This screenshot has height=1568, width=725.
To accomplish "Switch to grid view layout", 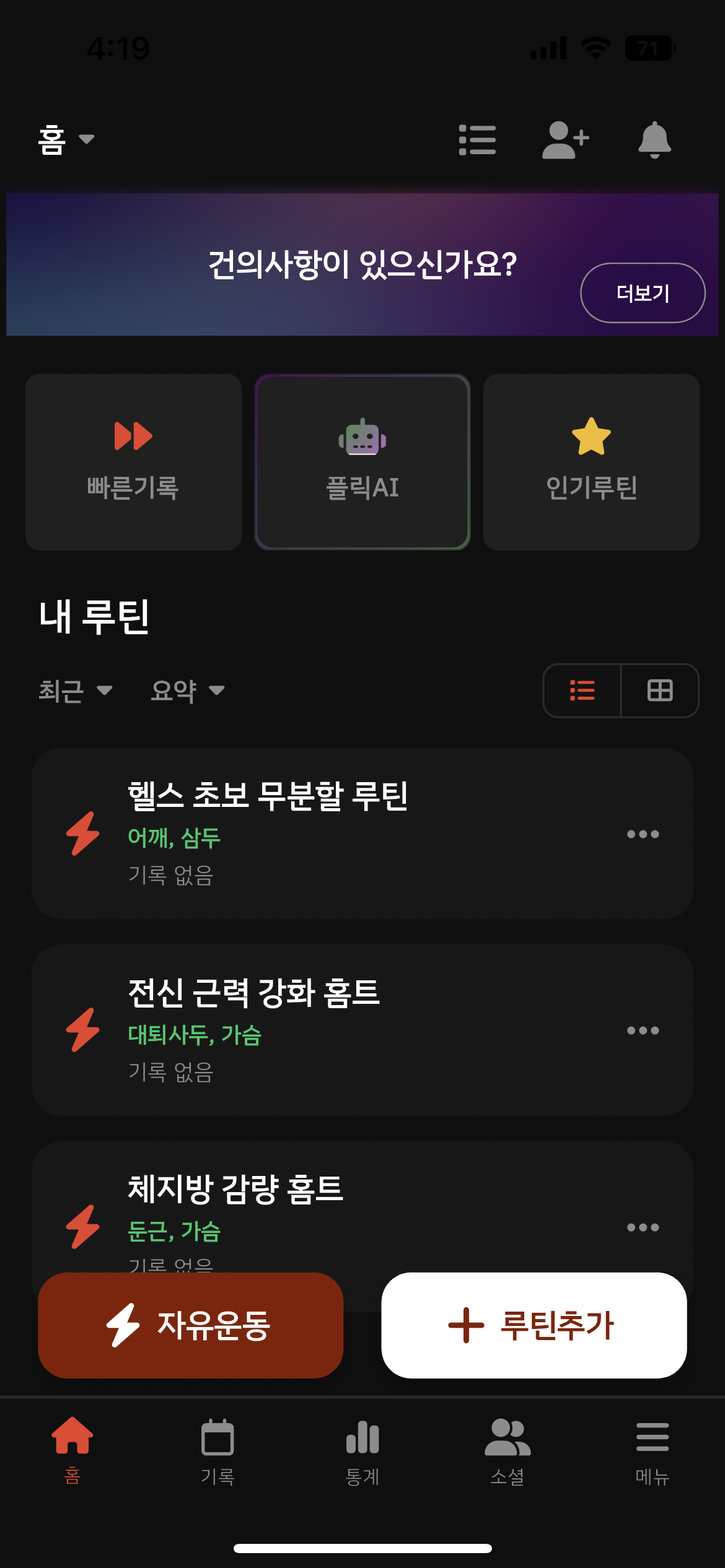I will pyautogui.click(x=660, y=690).
